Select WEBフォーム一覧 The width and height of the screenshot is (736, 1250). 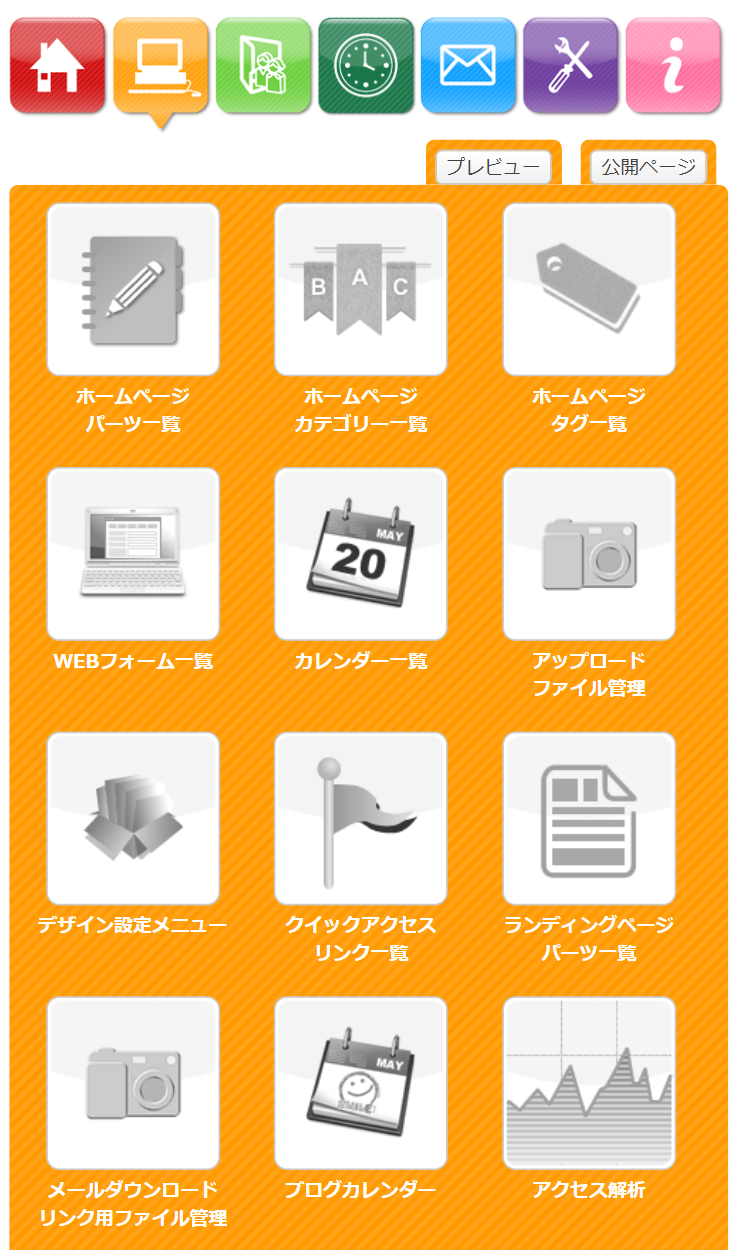tap(133, 554)
